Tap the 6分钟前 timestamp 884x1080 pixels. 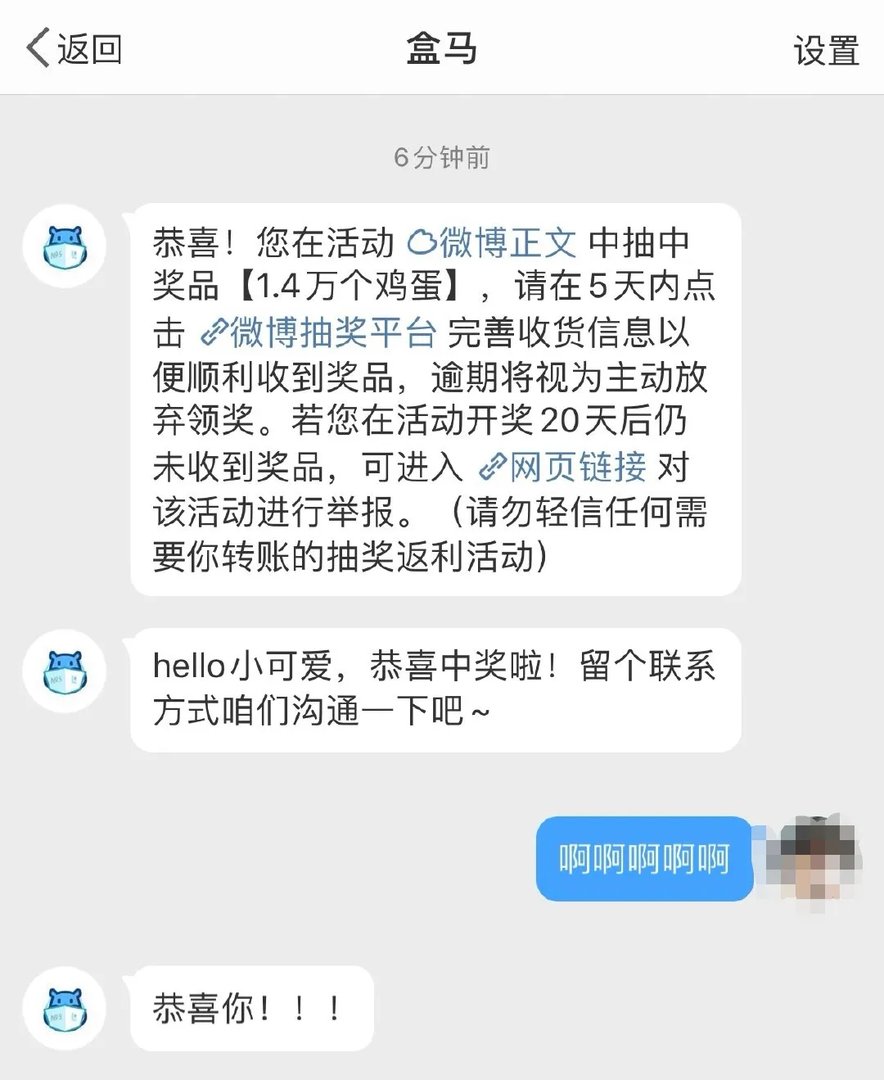pyautogui.click(x=441, y=156)
